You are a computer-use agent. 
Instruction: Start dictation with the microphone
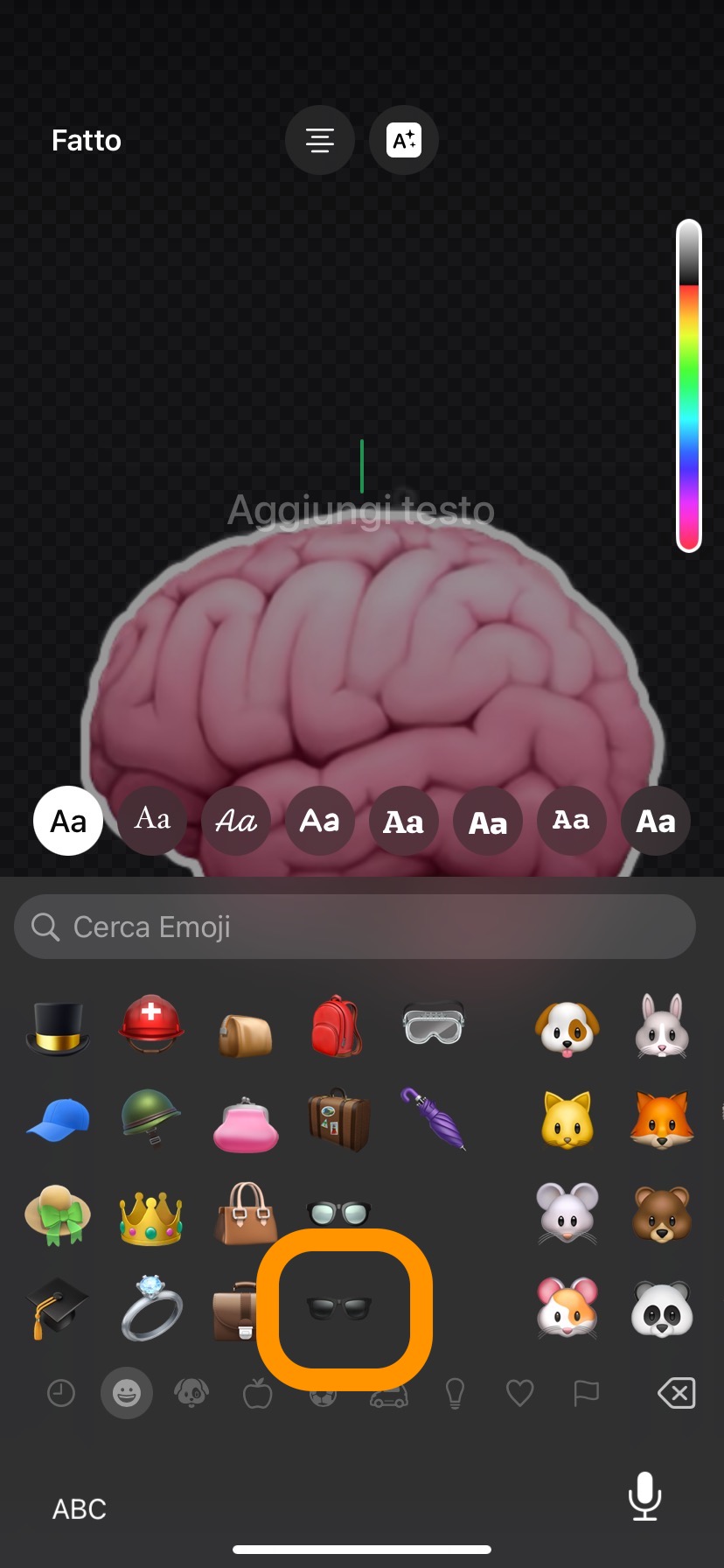click(644, 1496)
